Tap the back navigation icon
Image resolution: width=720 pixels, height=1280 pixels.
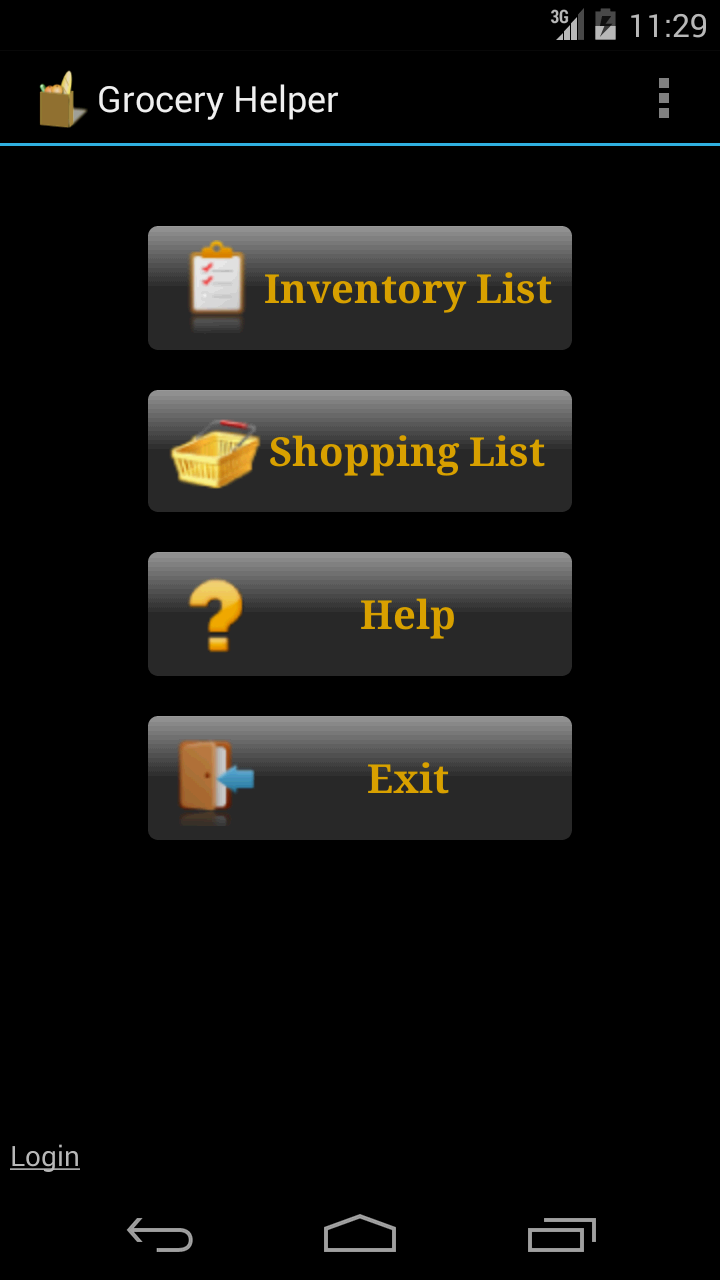[160, 1235]
